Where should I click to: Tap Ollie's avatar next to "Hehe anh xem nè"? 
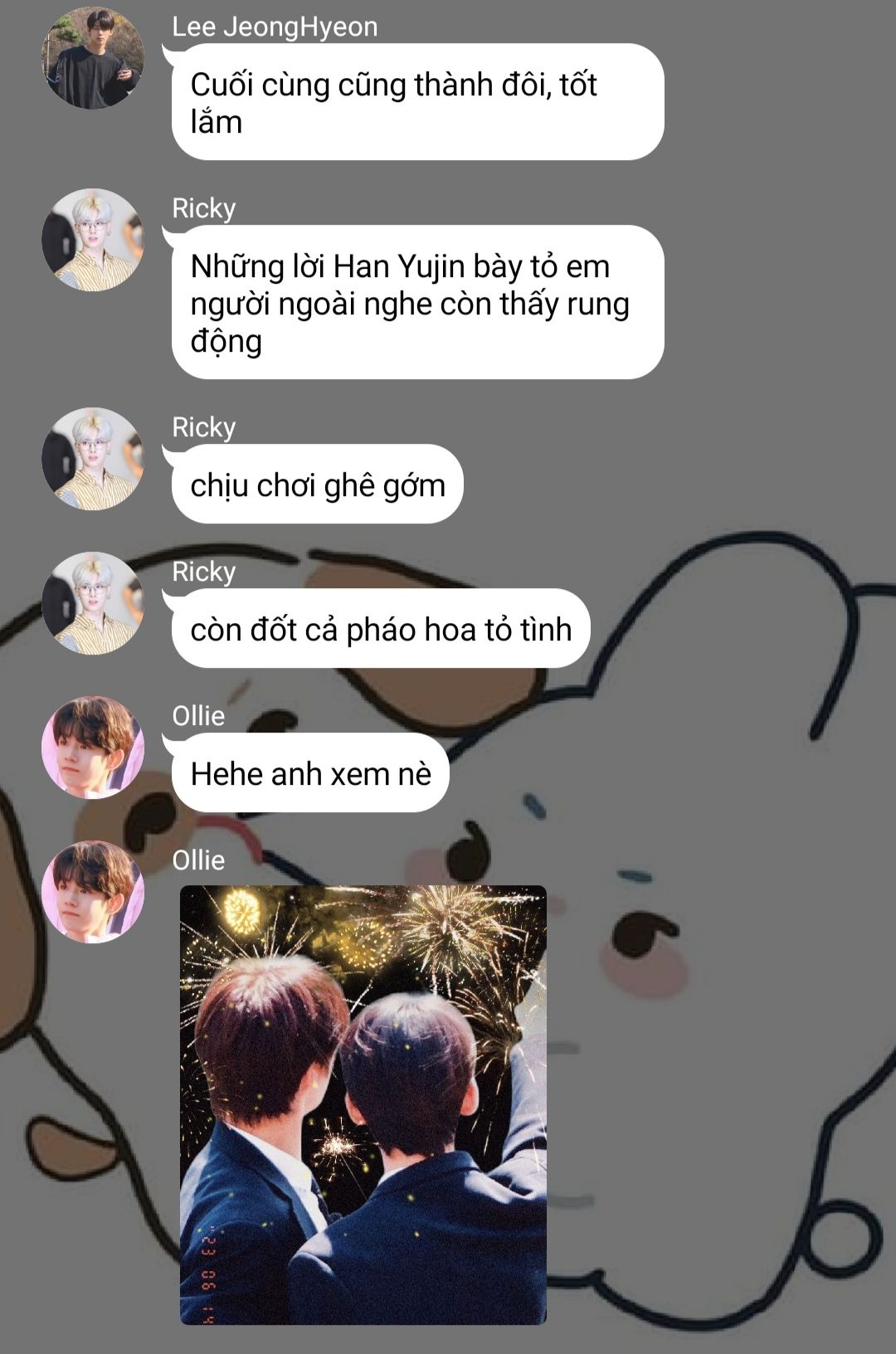click(x=93, y=747)
